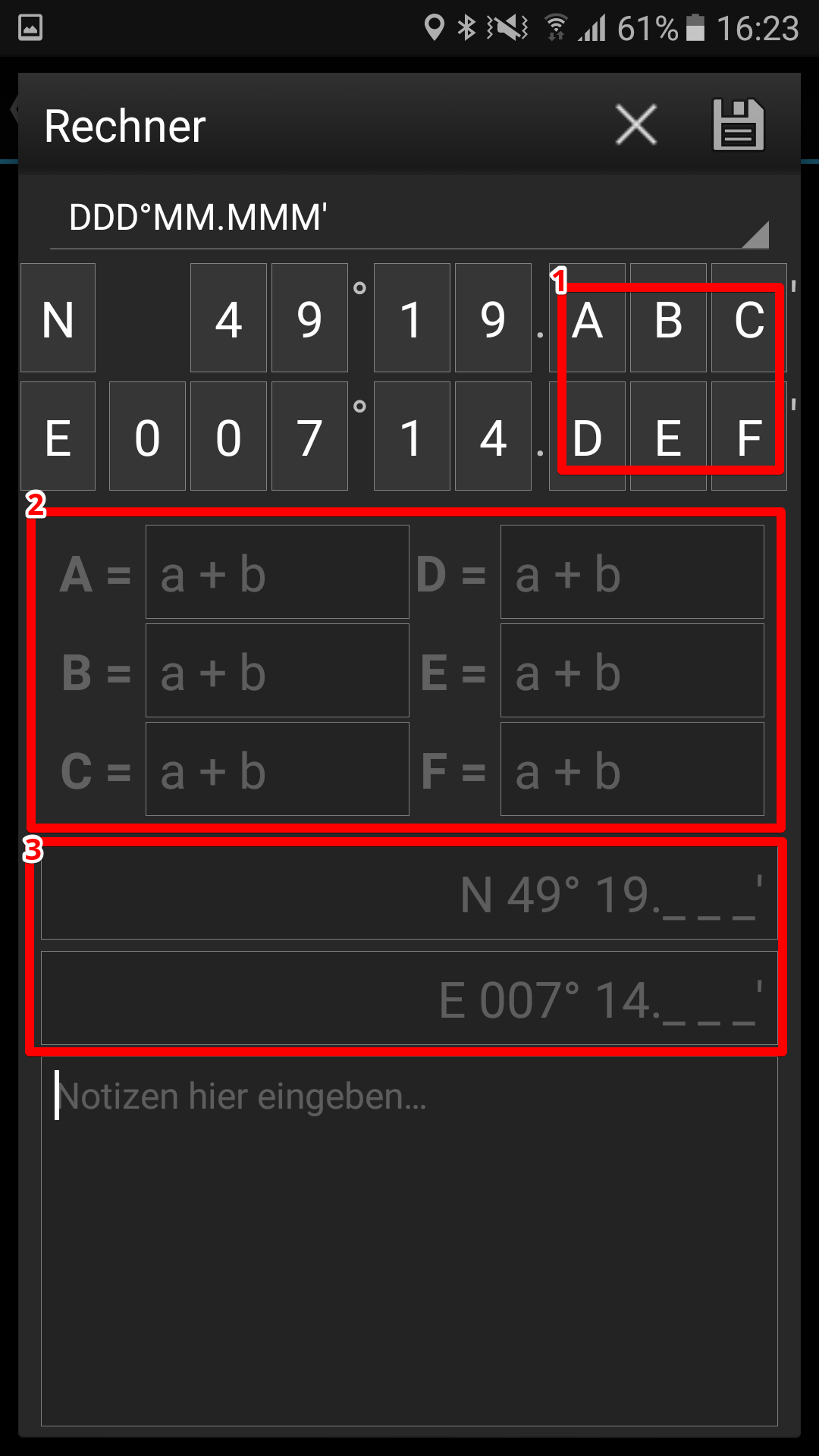Screen dimensions: 819x1456
Task: Edit the formula field for C =
Action: [278, 769]
